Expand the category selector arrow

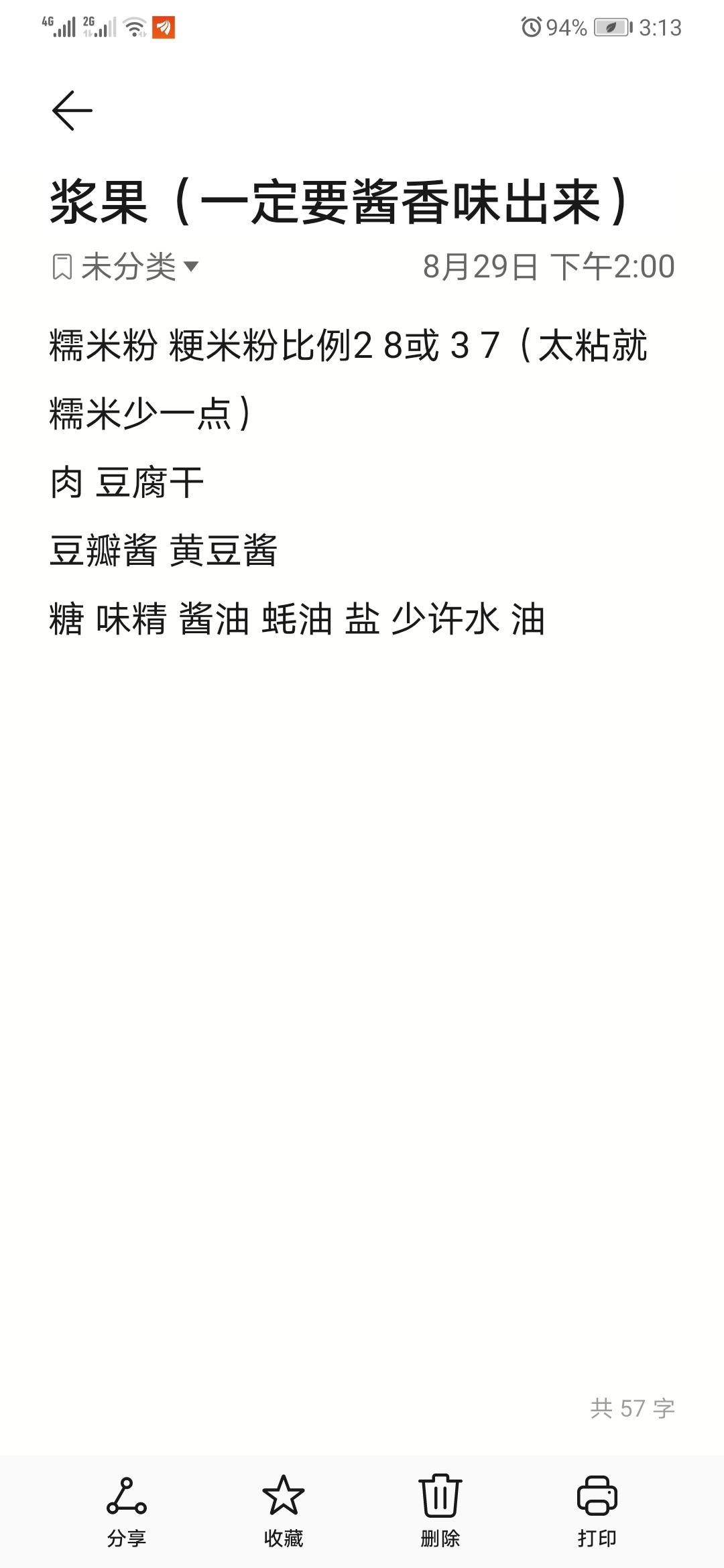(192, 266)
